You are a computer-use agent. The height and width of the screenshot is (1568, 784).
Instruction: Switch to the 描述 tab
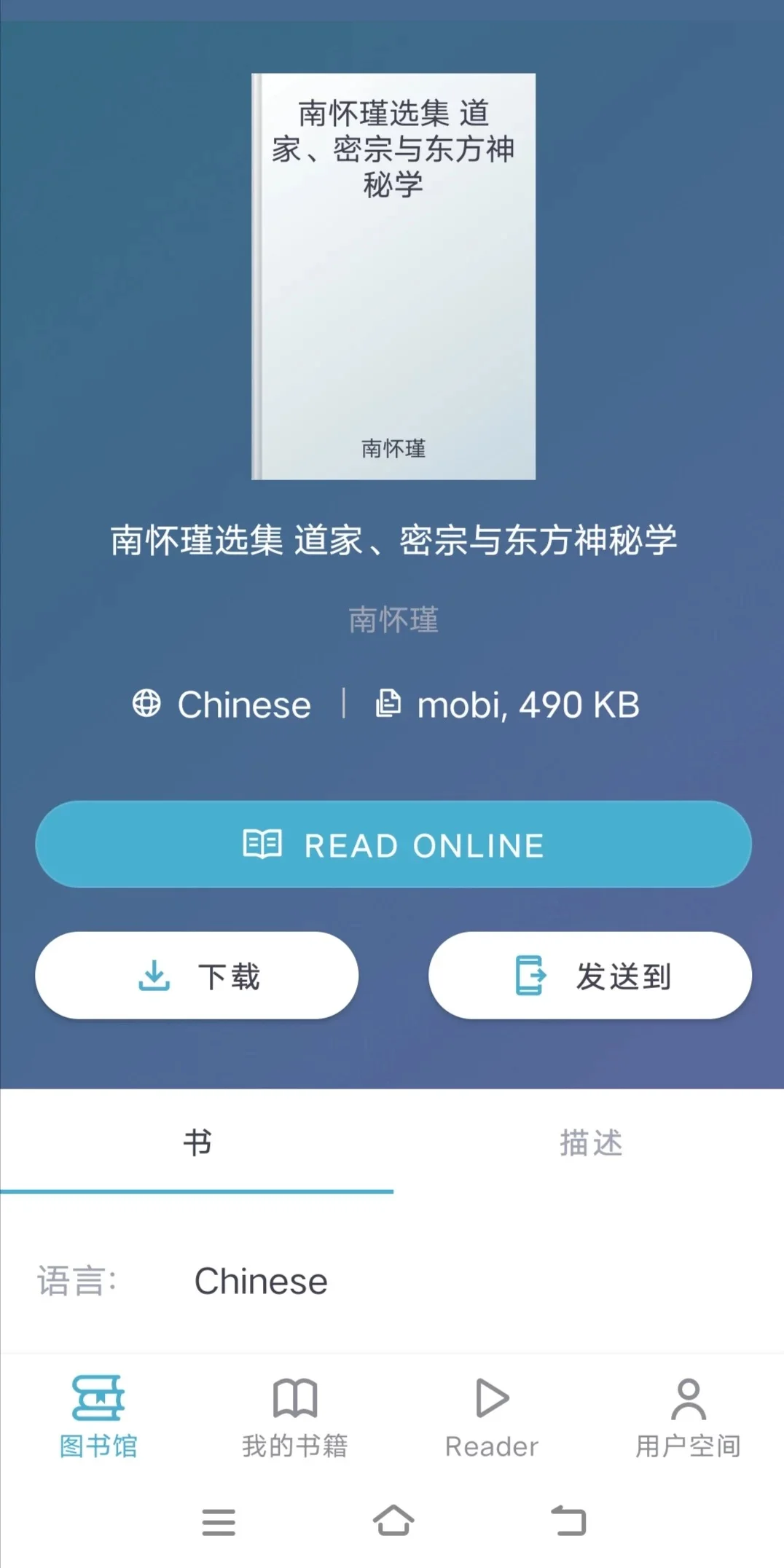click(589, 1142)
